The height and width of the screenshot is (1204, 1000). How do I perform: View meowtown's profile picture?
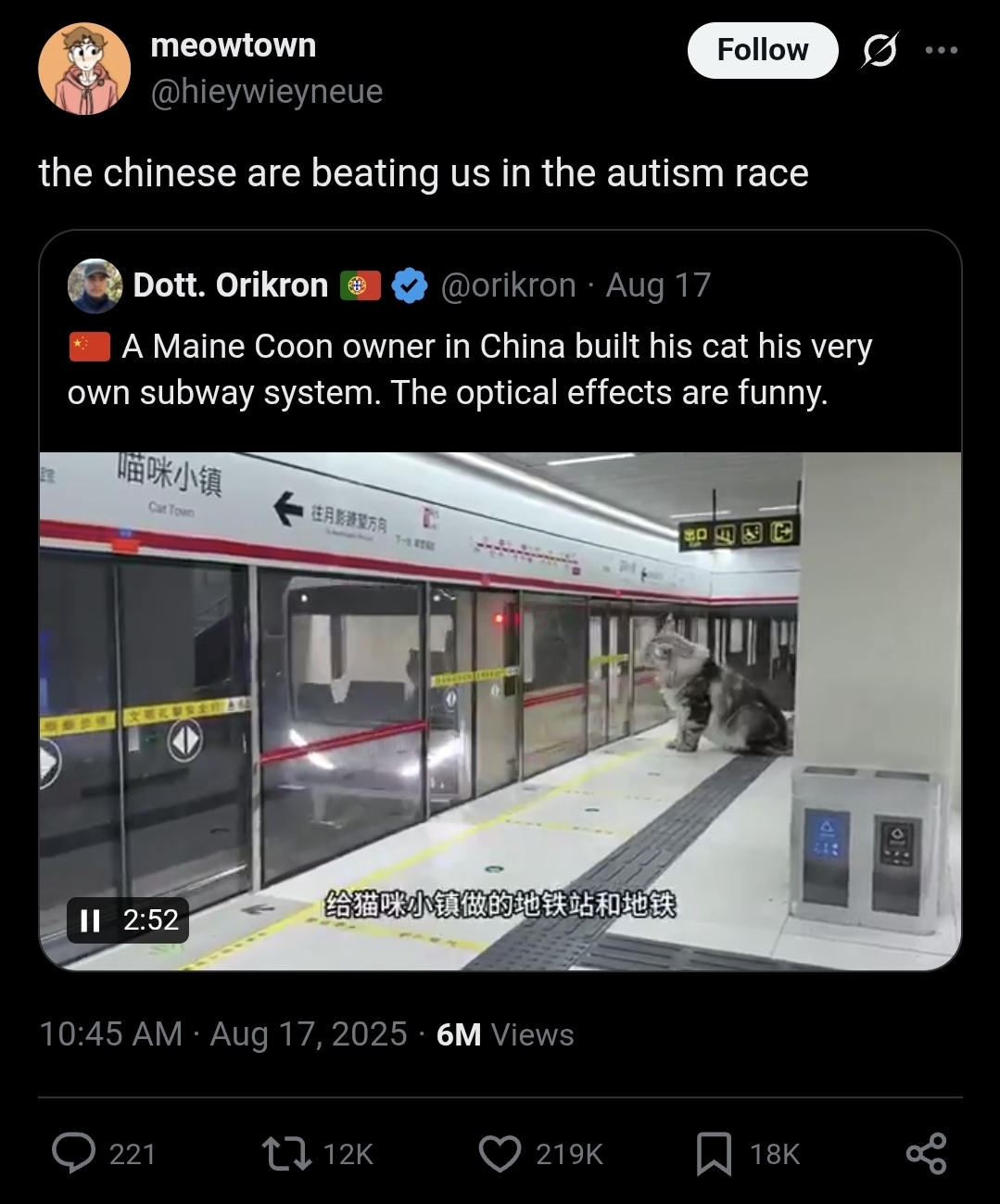point(83,69)
